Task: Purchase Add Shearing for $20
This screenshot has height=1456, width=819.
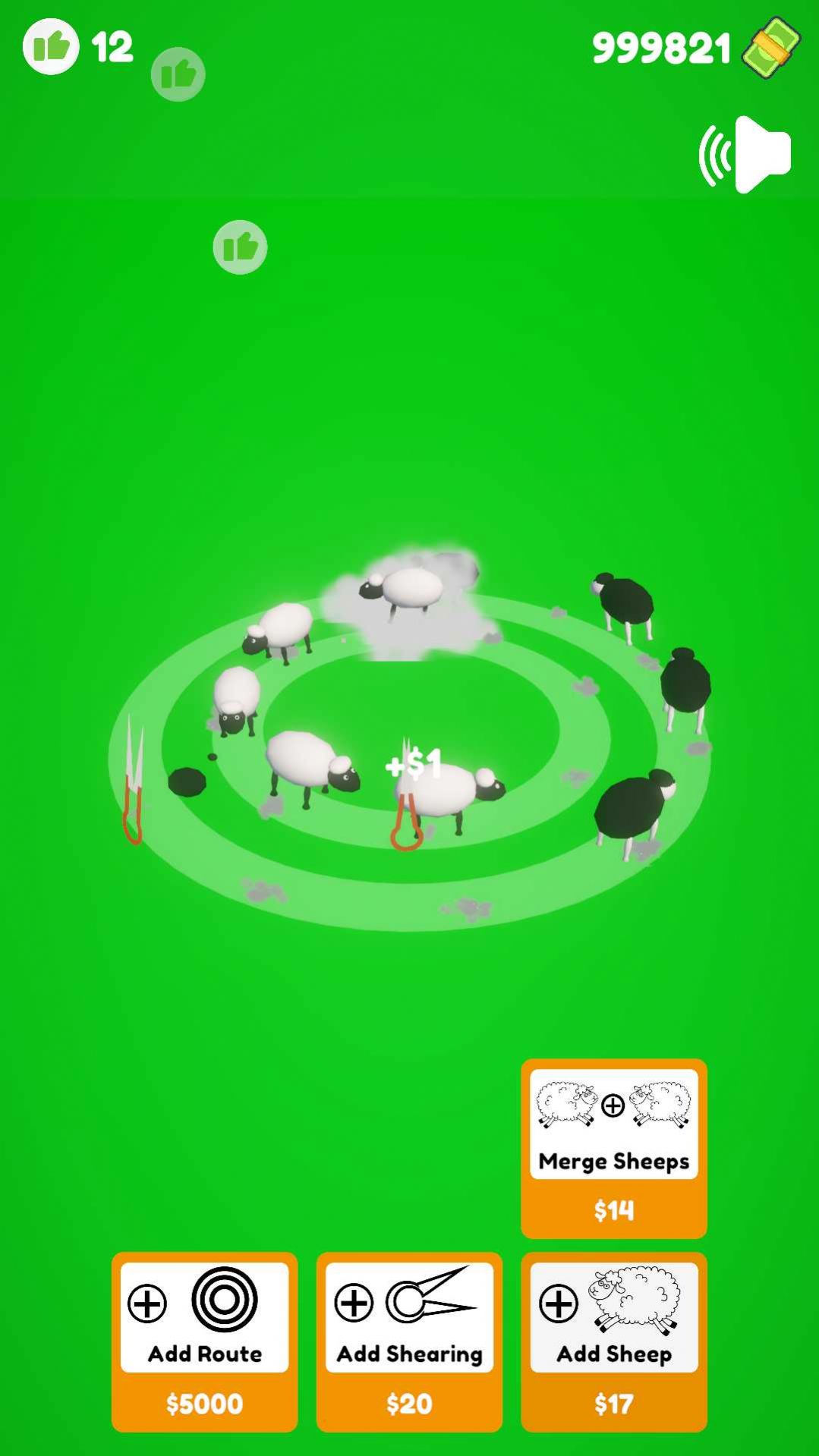Action: point(409,1341)
